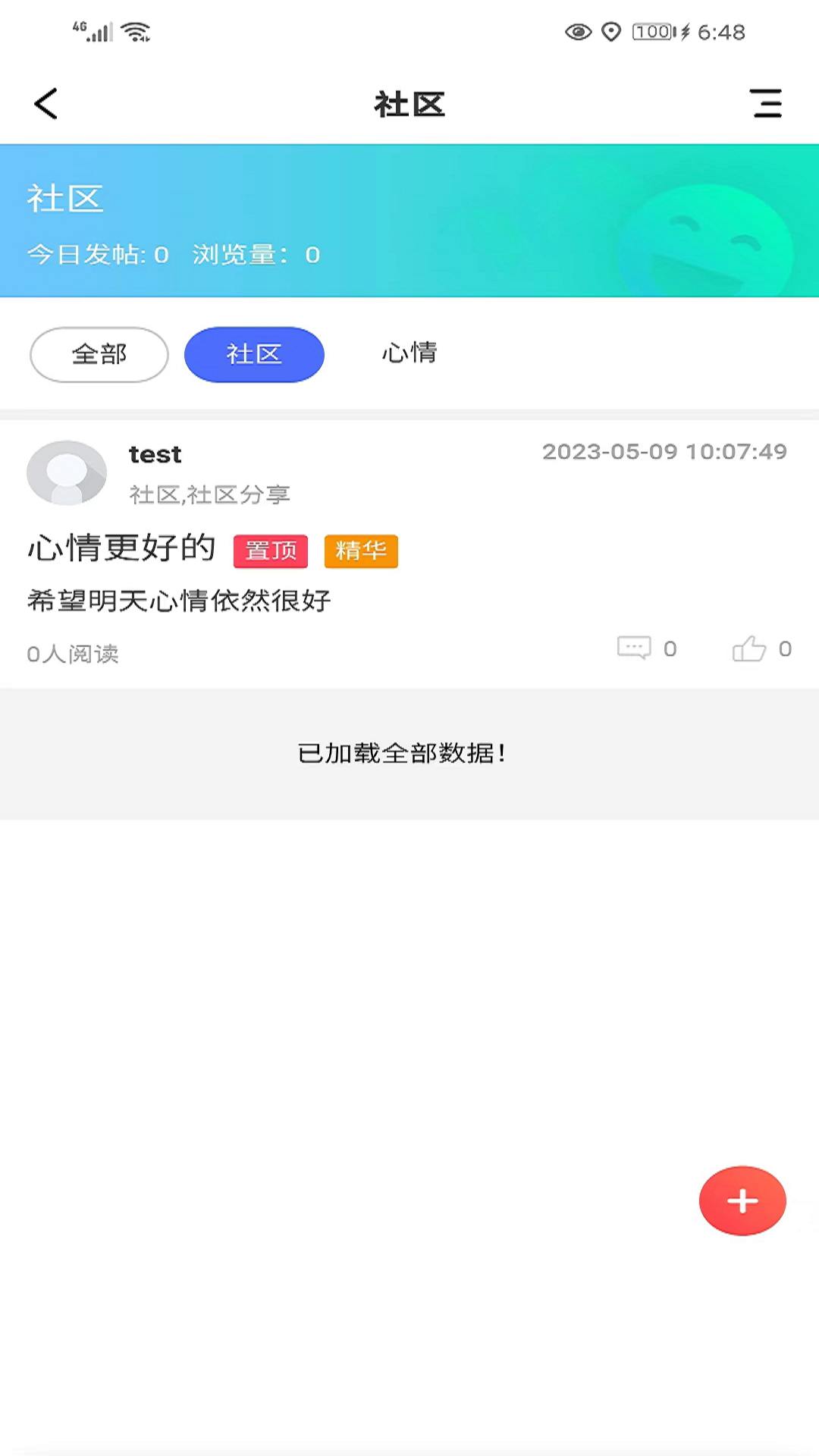
Task: Select the 心情 filter
Action: (x=409, y=354)
